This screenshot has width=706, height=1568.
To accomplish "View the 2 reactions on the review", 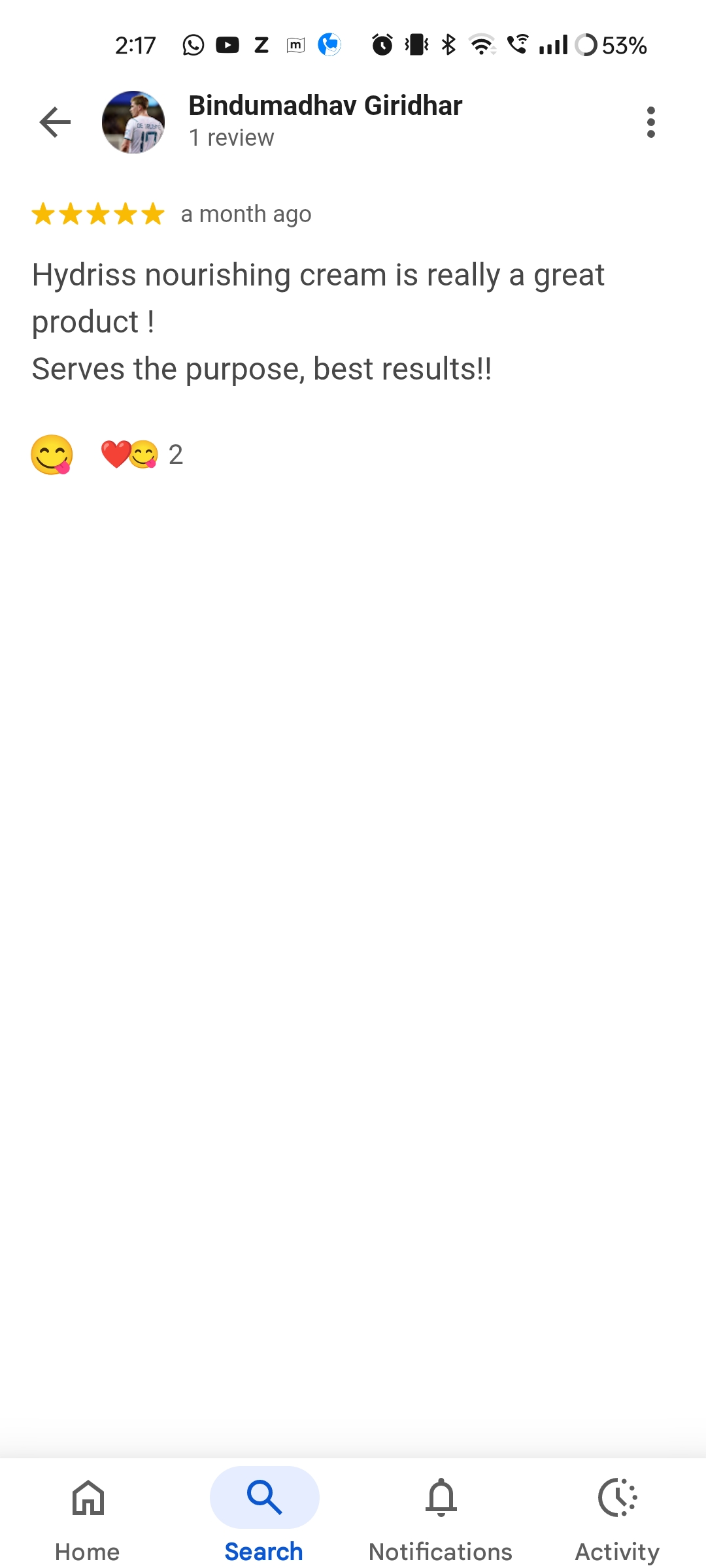I will click(x=142, y=454).
